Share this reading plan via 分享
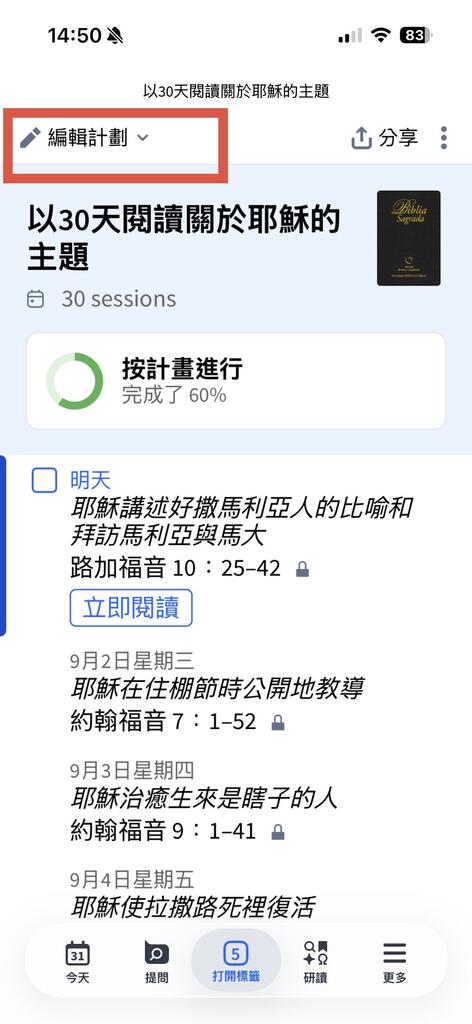The image size is (472, 1024). coord(384,138)
